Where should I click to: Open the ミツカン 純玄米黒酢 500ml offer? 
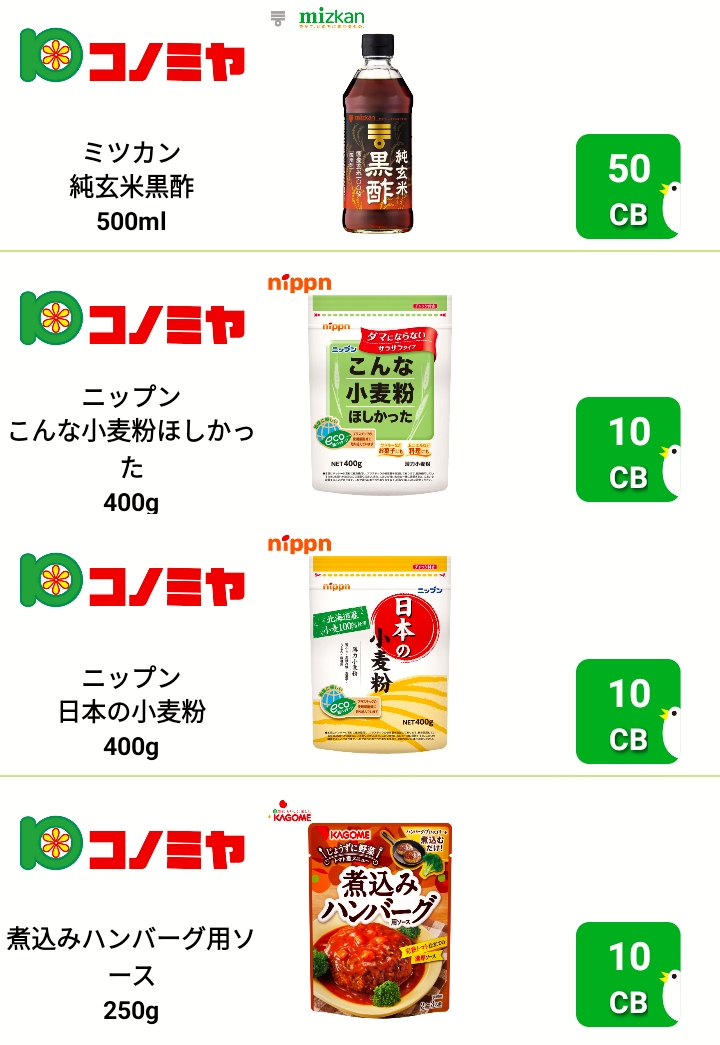coord(360,130)
